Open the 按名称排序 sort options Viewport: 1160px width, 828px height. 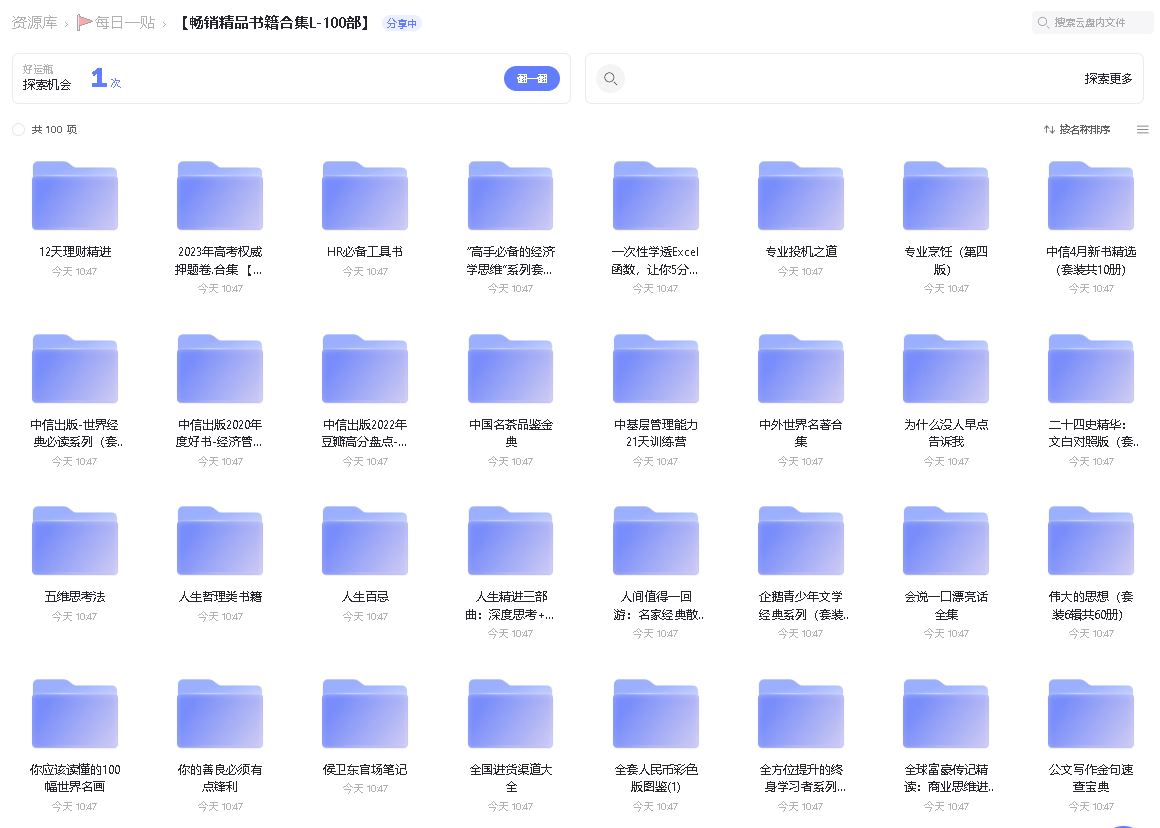click(x=1077, y=130)
